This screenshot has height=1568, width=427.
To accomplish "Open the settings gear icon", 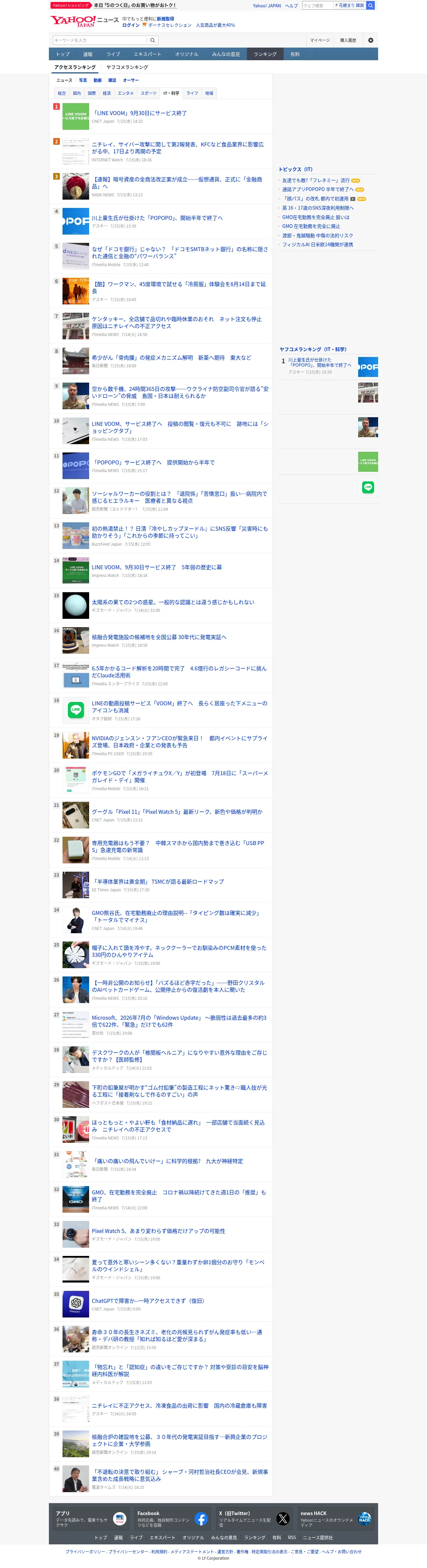I will 370,40.
